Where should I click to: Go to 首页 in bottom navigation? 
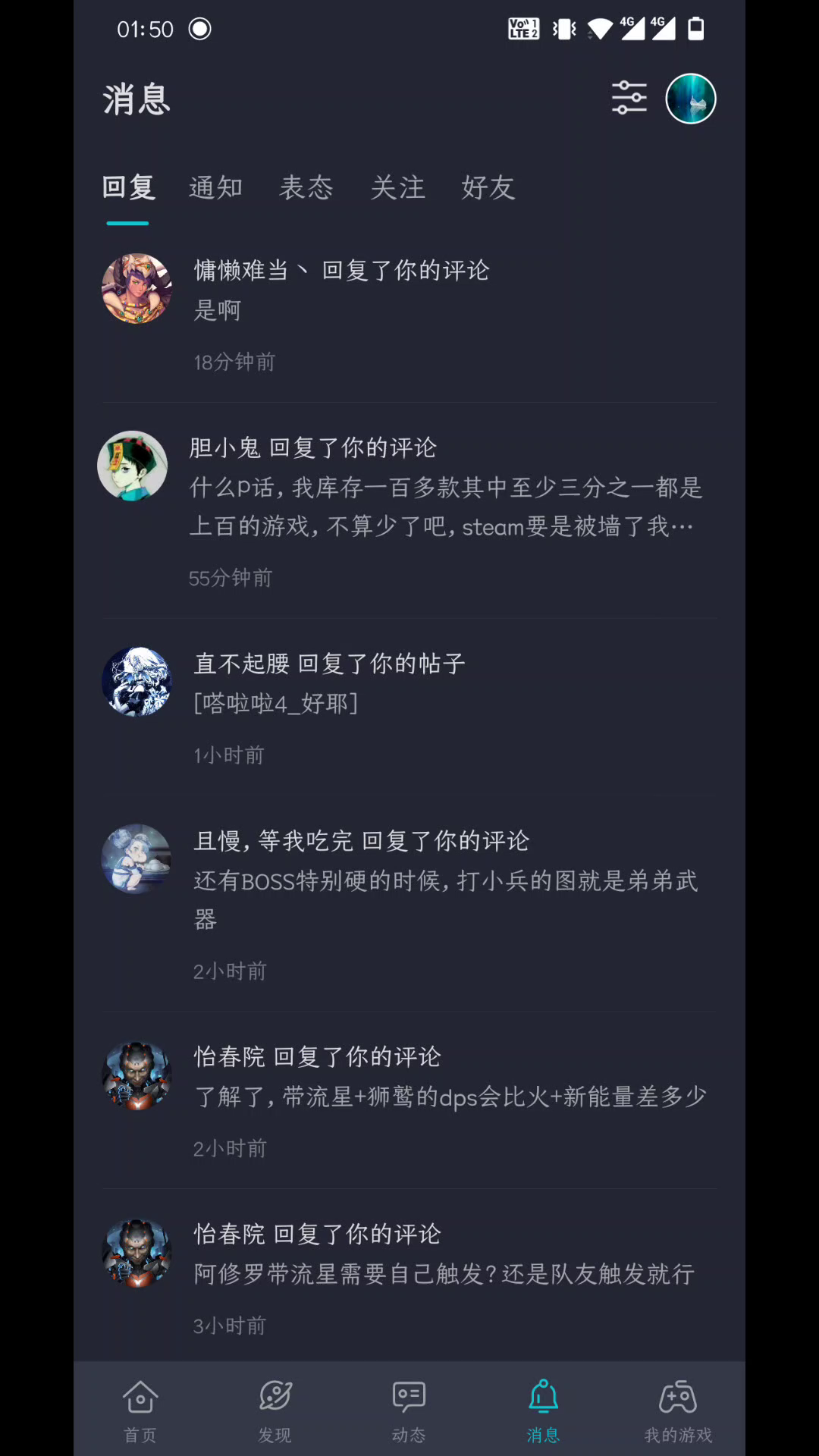click(x=140, y=1411)
